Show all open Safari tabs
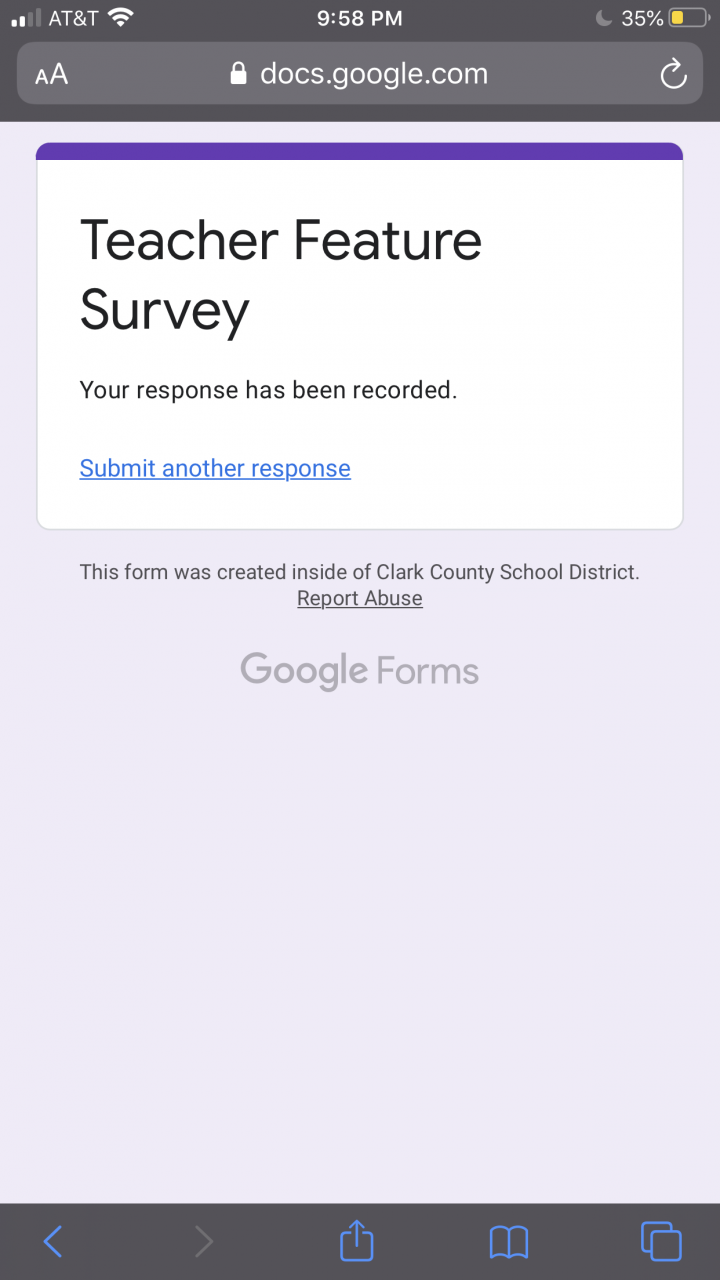This screenshot has height=1280, width=720. pos(661,1241)
